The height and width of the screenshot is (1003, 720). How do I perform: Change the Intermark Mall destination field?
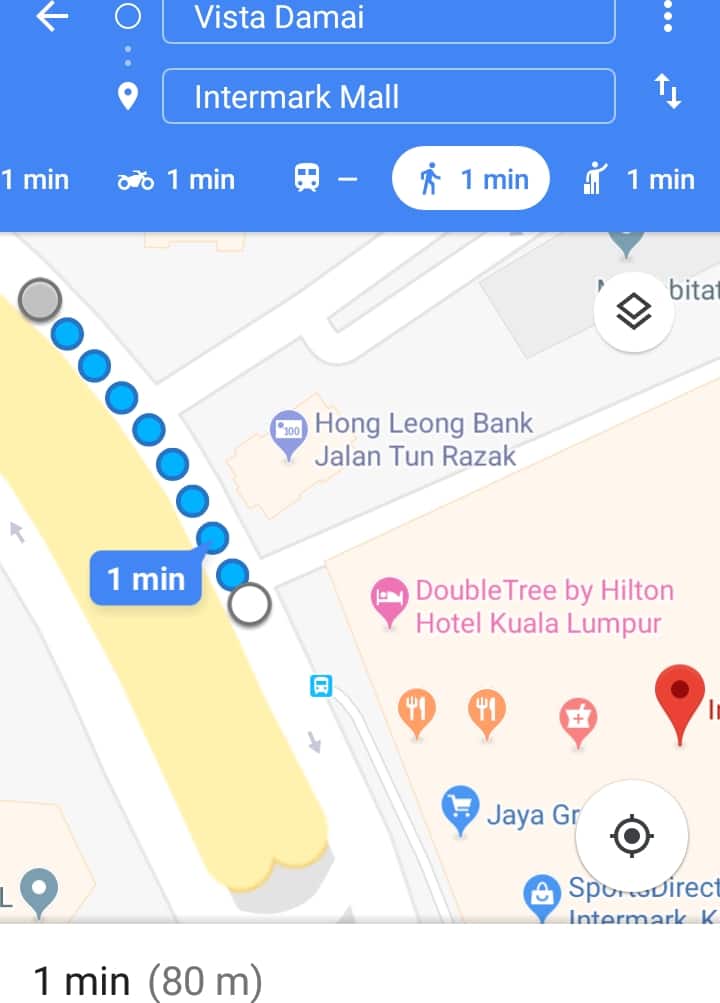point(388,97)
